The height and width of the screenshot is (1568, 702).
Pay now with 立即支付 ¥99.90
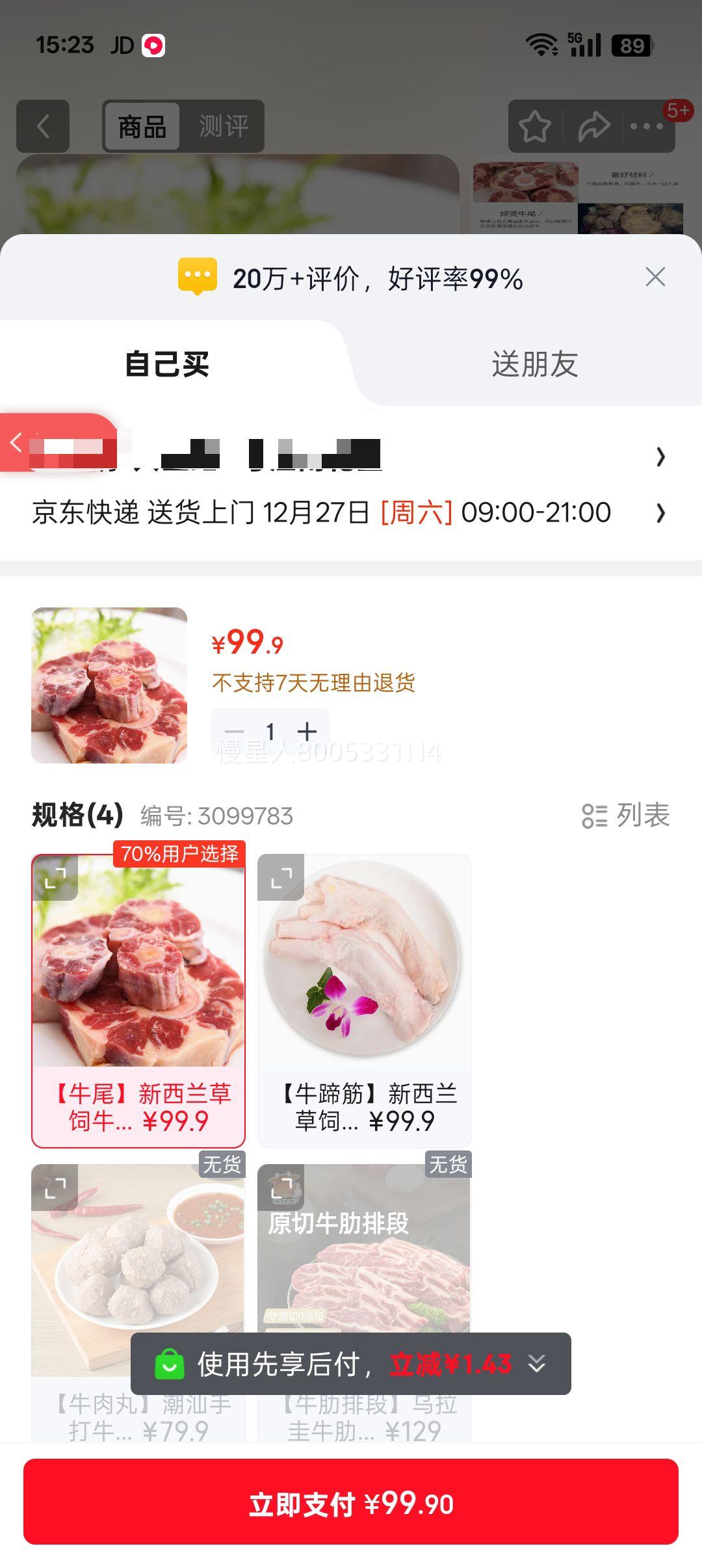[351, 1504]
